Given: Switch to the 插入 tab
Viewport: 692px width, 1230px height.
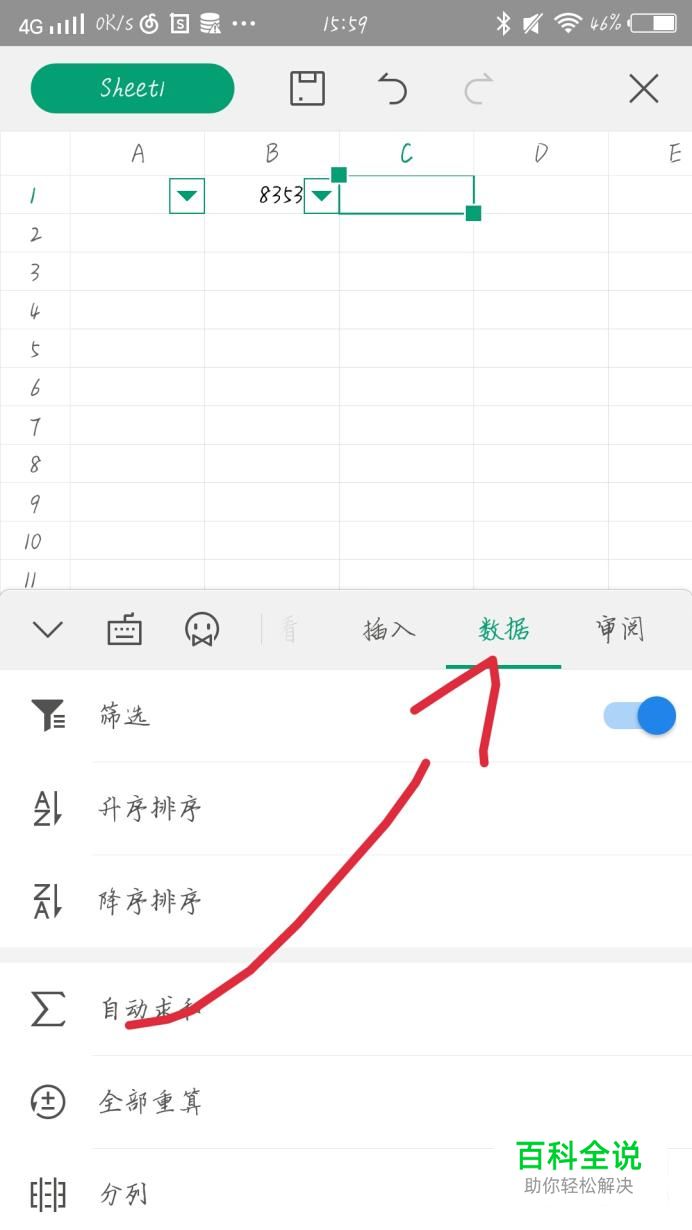Looking at the screenshot, I should pos(389,630).
